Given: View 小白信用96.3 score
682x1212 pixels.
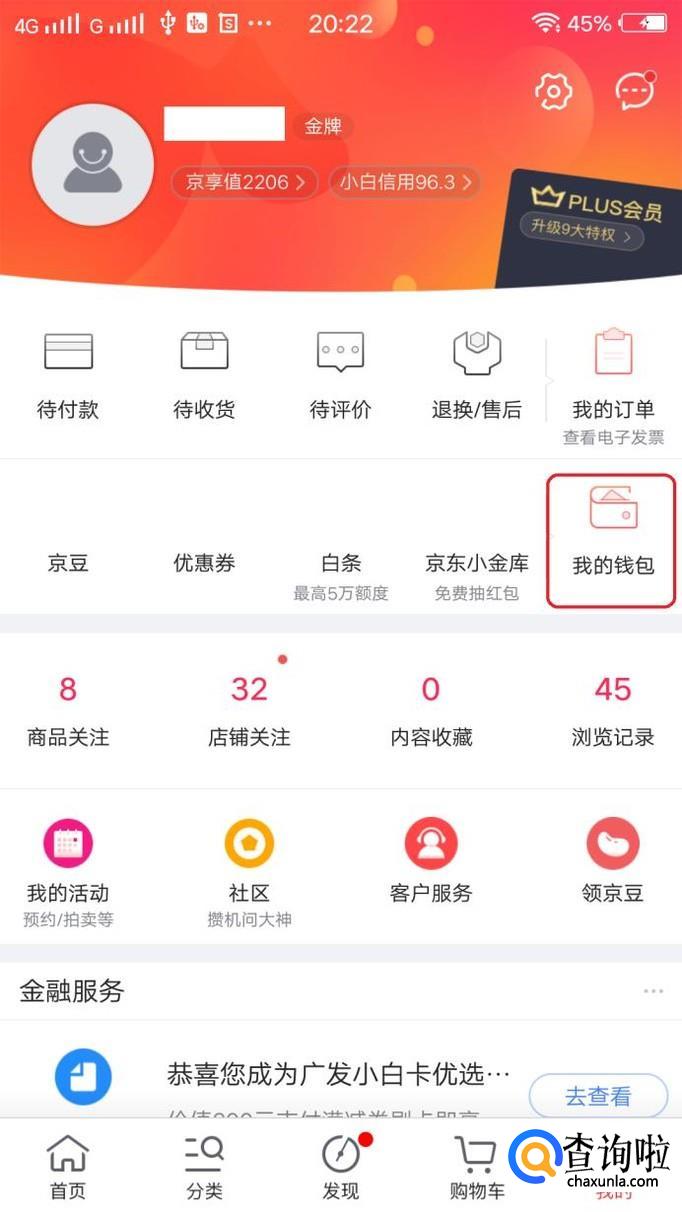Looking at the screenshot, I should pos(404,182).
